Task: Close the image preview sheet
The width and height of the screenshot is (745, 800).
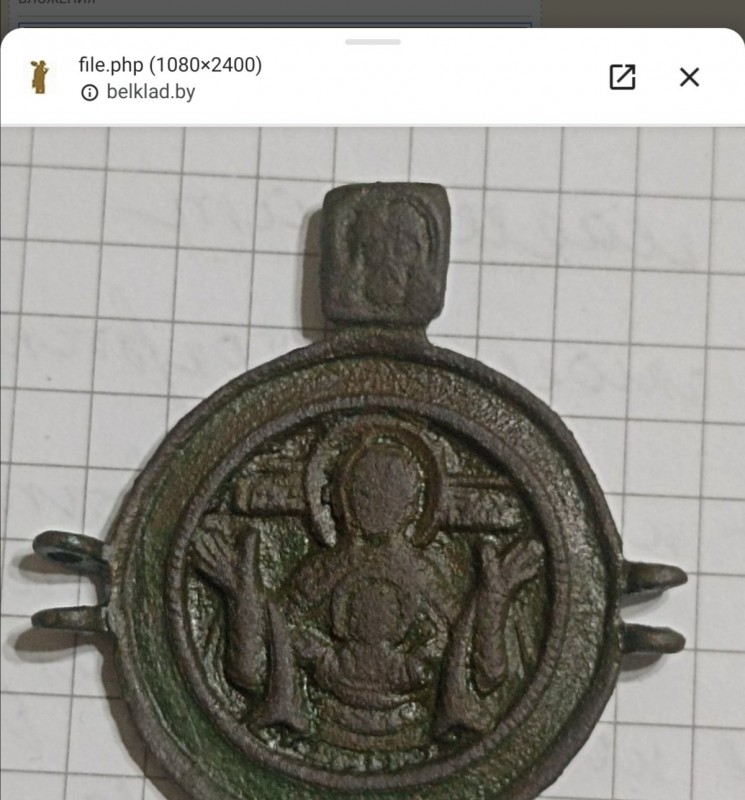Action: click(x=689, y=77)
